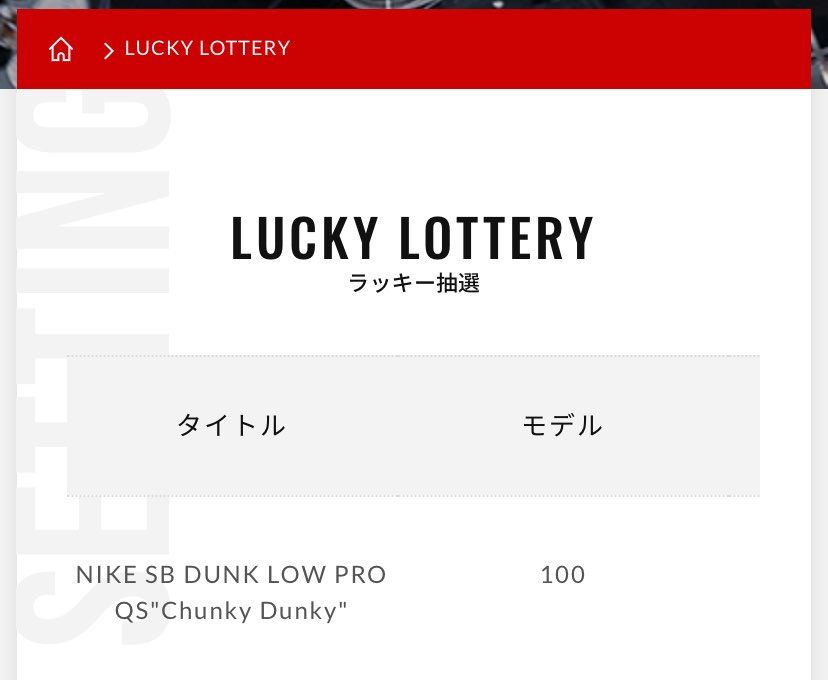Go to the home page via breadcrumb icon
Image resolution: width=828 pixels, height=680 pixels.
[61, 49]
